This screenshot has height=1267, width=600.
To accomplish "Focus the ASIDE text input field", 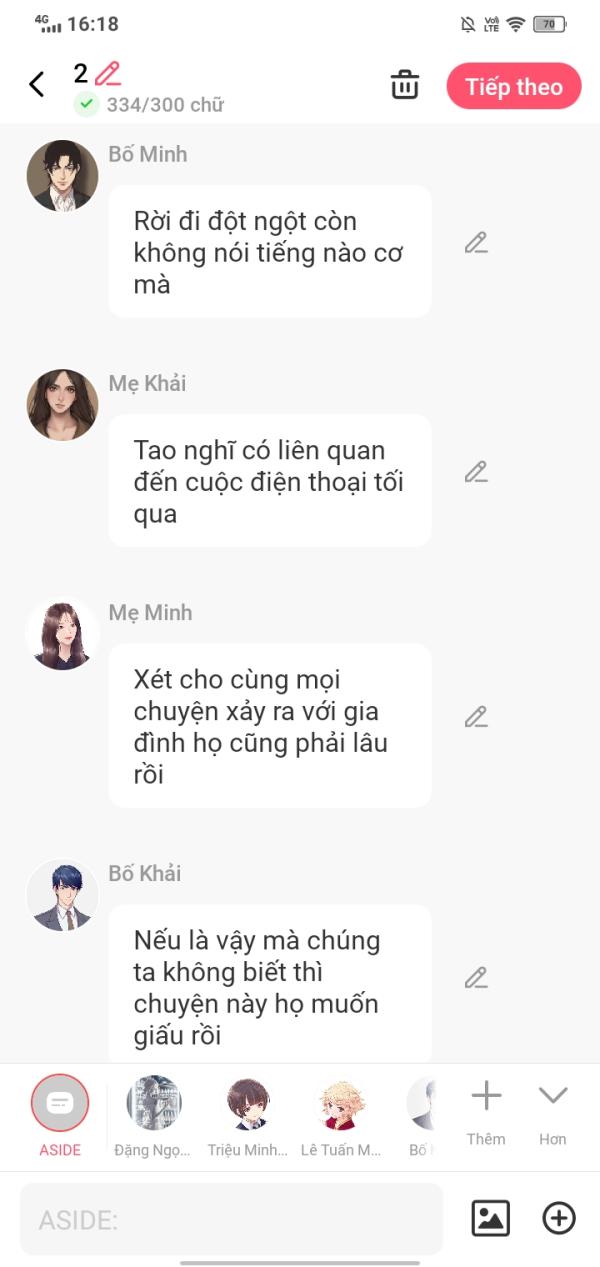I will 231,1219.
